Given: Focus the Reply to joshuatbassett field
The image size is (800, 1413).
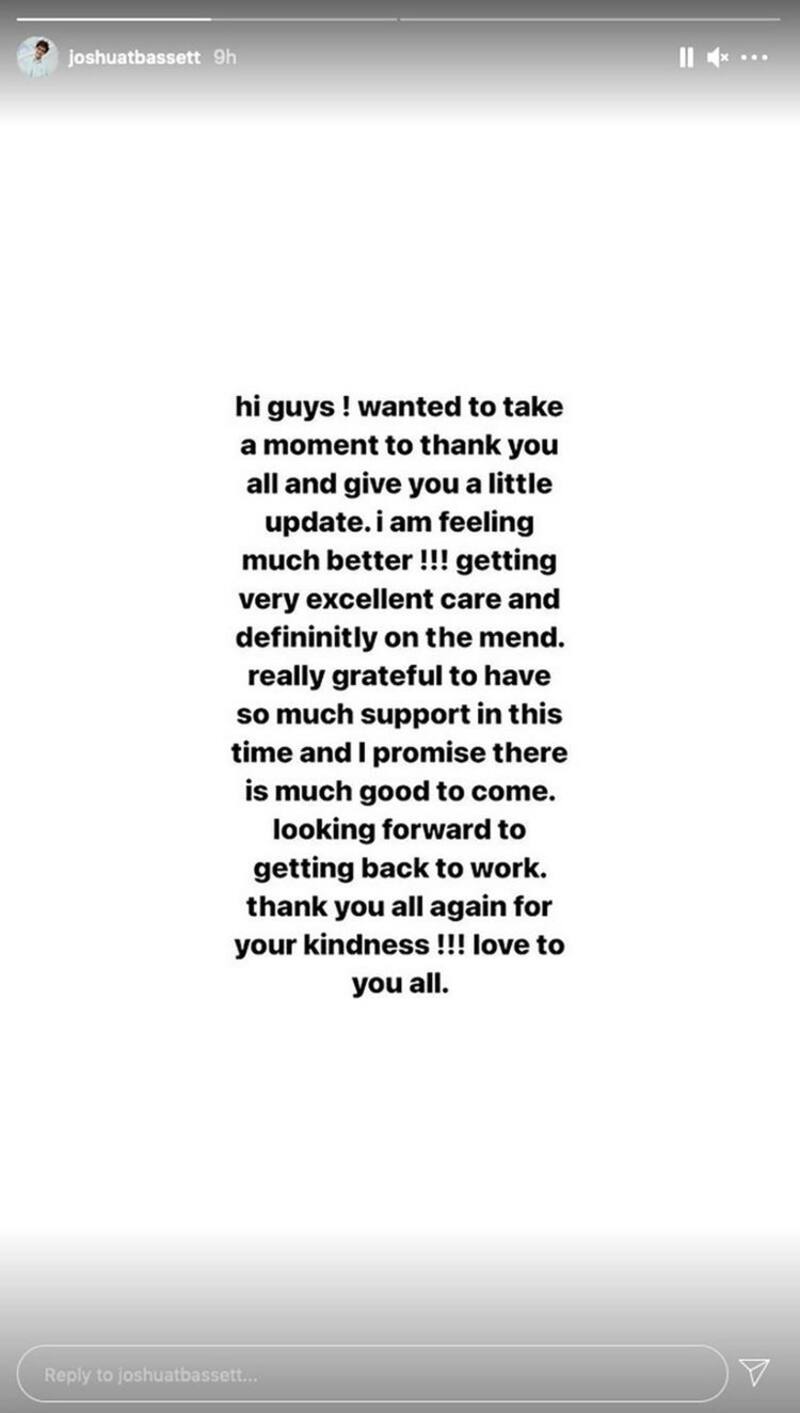Looking at the screenshot, I should [370, 1374].
